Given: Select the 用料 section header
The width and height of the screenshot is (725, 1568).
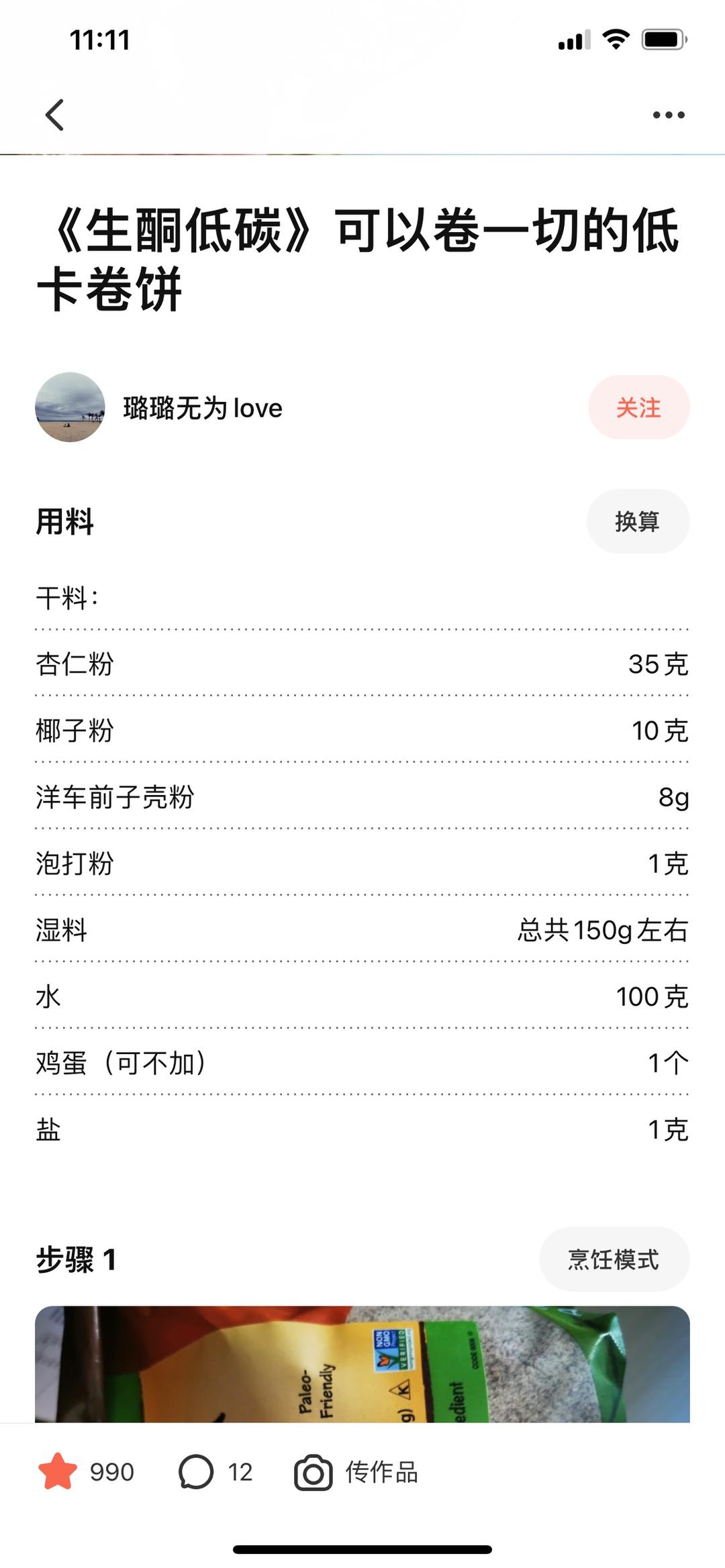Looking at the screenshot, I should click(x=65, y=521).
